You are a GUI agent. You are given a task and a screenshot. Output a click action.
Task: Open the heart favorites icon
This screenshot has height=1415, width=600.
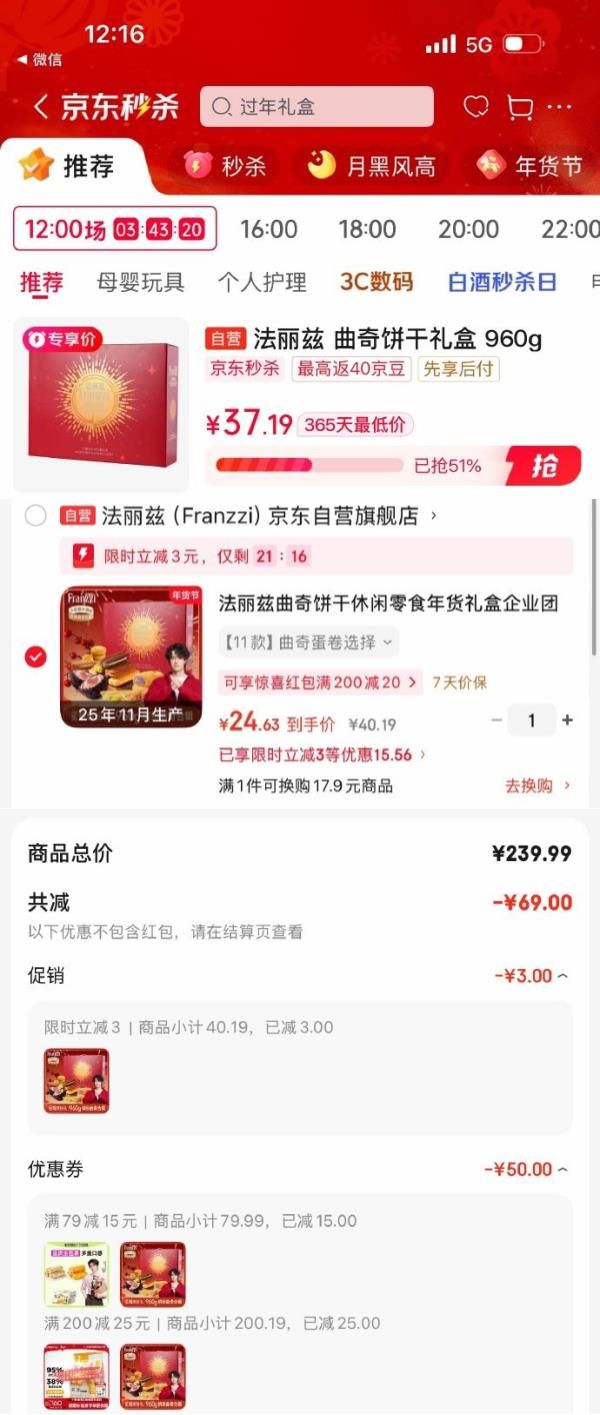pyautogui.click(x=476, y=107)
